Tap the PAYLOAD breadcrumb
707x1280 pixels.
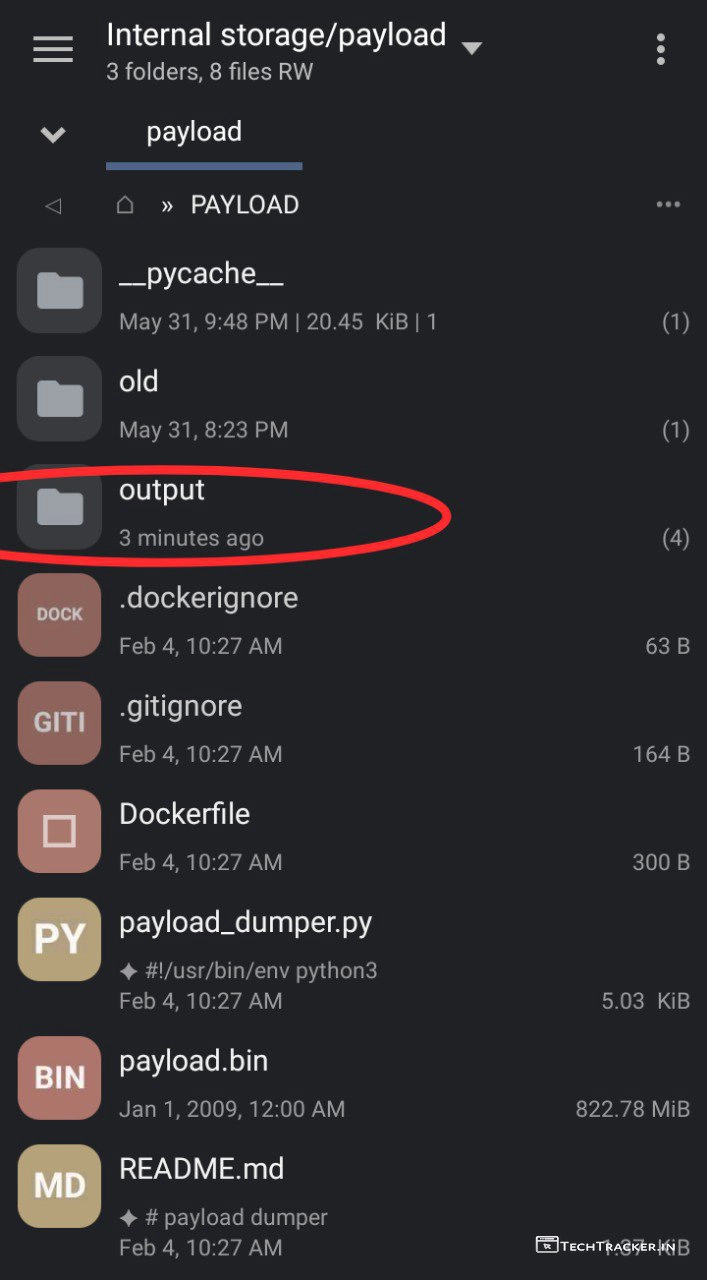point(245,205)
